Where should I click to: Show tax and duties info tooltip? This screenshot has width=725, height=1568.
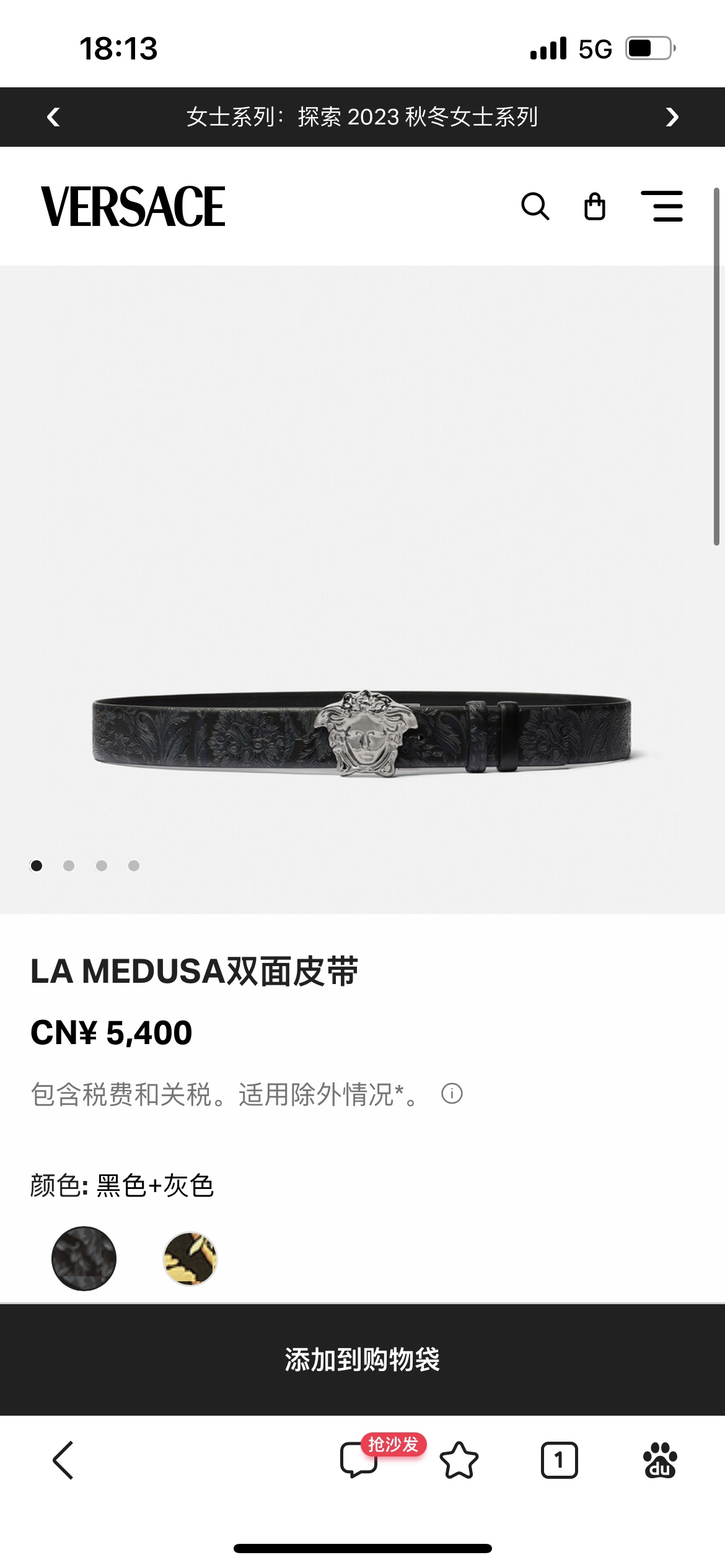coord(452,1094)
